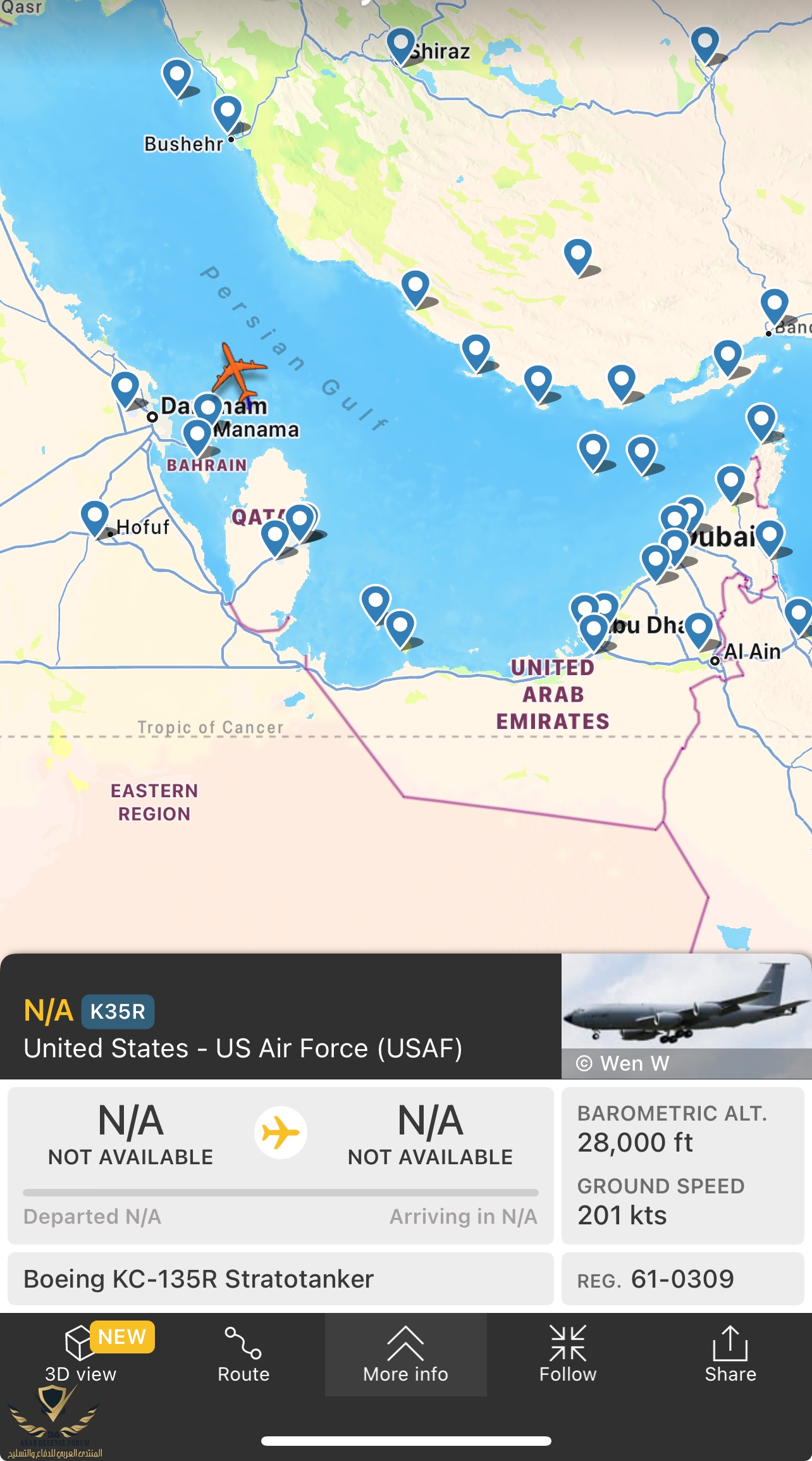812x1461 pixels.
Task: Select the airport pin at Shiraz
Action: click(x=400, y=44)
